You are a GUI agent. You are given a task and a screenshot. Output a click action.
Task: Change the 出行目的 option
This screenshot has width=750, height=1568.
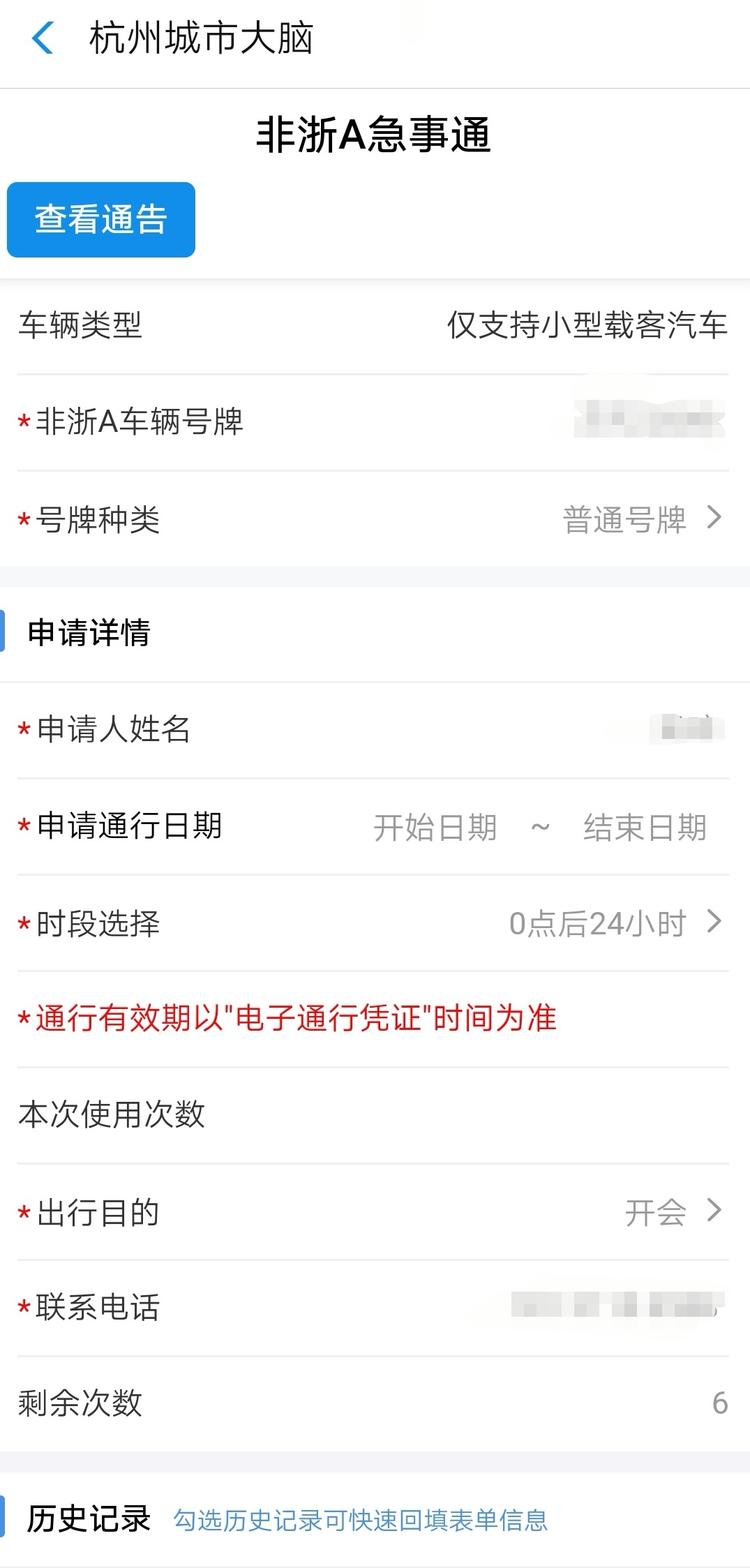click(x=672, y=1212)
